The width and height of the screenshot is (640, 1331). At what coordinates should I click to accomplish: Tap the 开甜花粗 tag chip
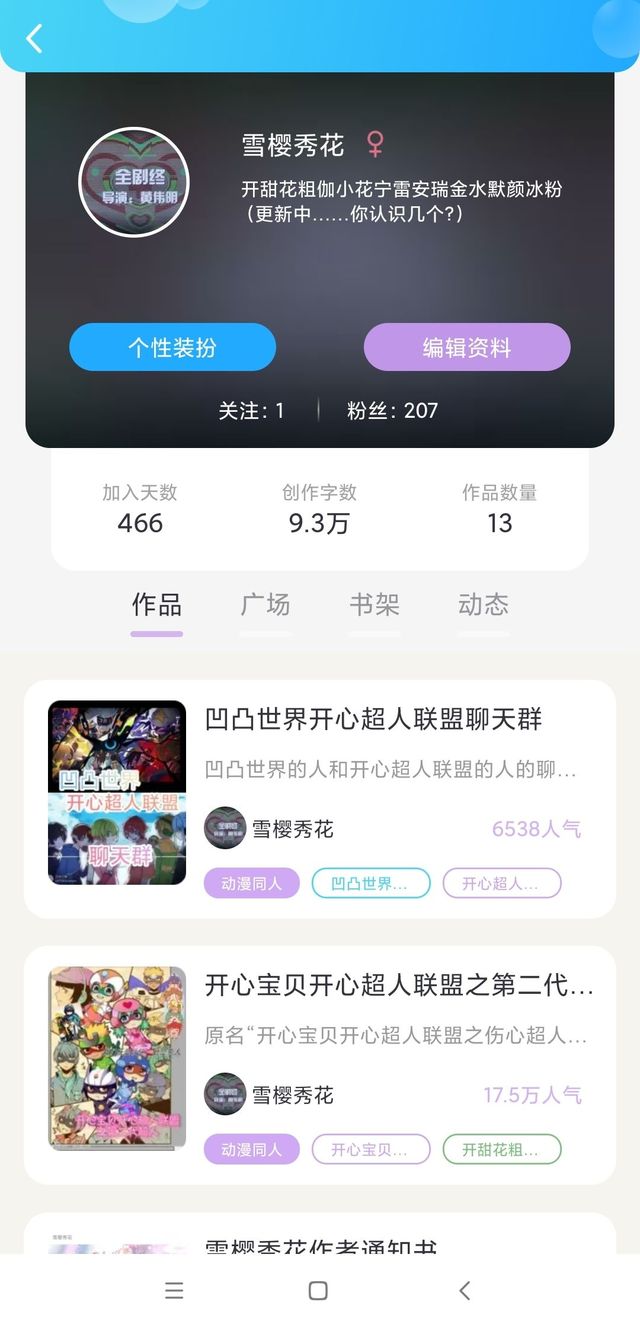(x=501, y=1150)
